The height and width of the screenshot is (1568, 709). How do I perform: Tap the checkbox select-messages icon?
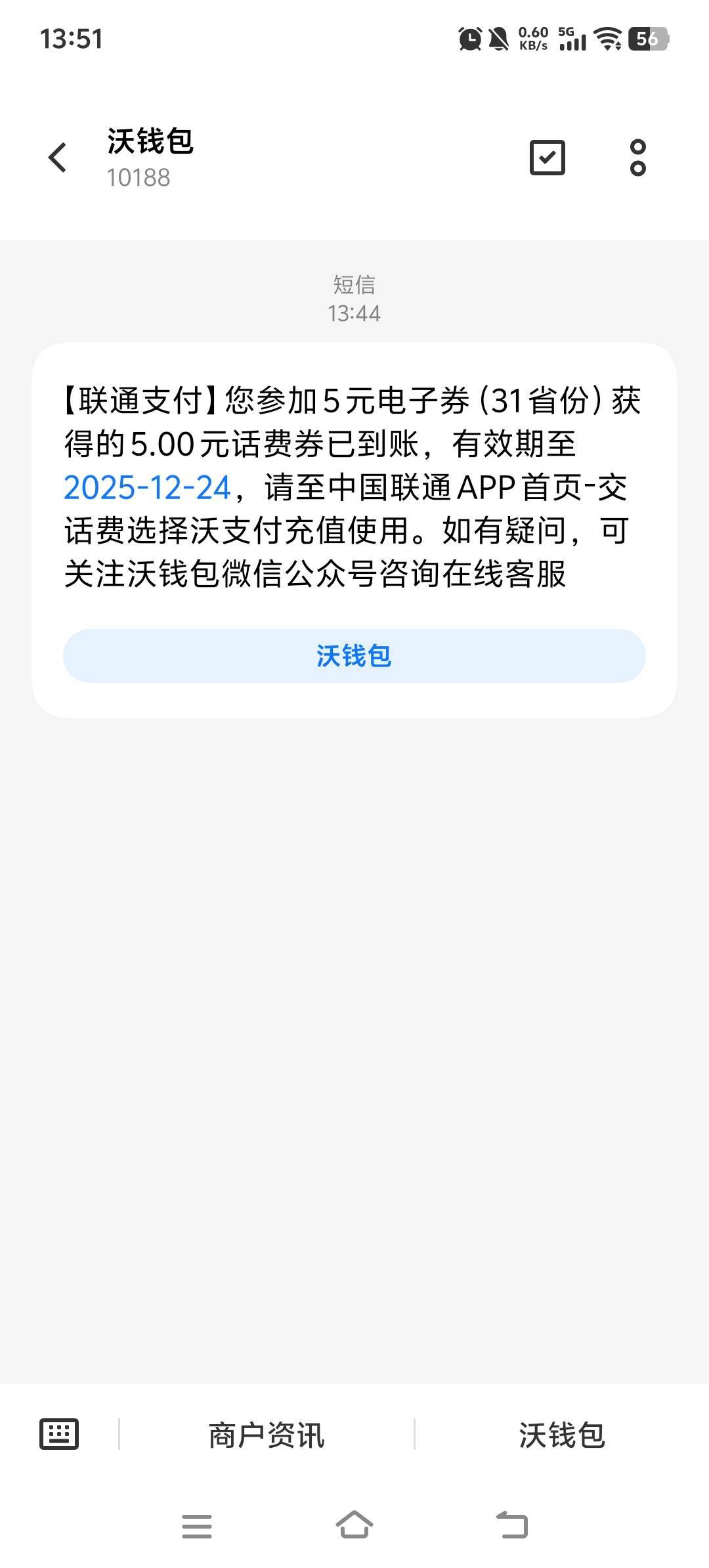click(547, 158)
